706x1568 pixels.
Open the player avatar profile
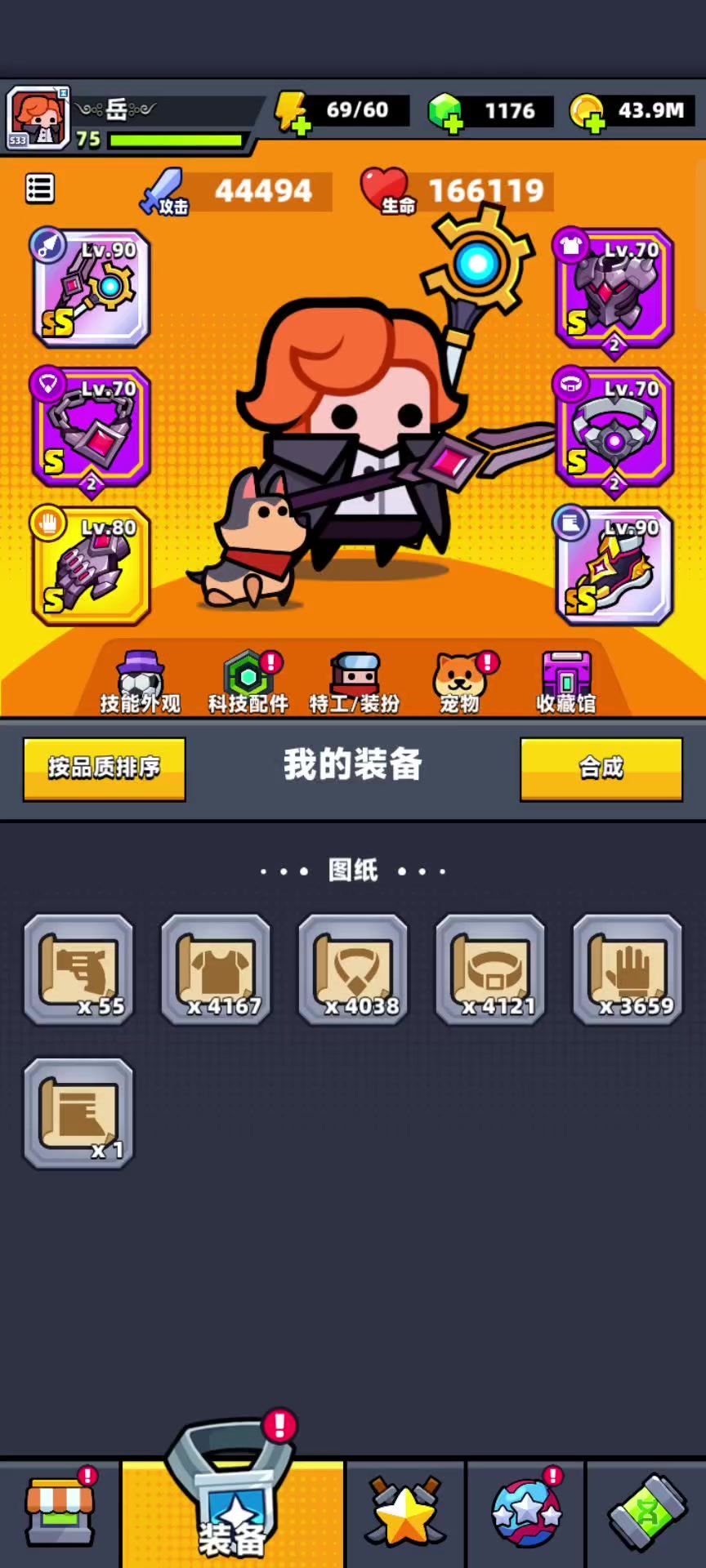pos(38,118)
